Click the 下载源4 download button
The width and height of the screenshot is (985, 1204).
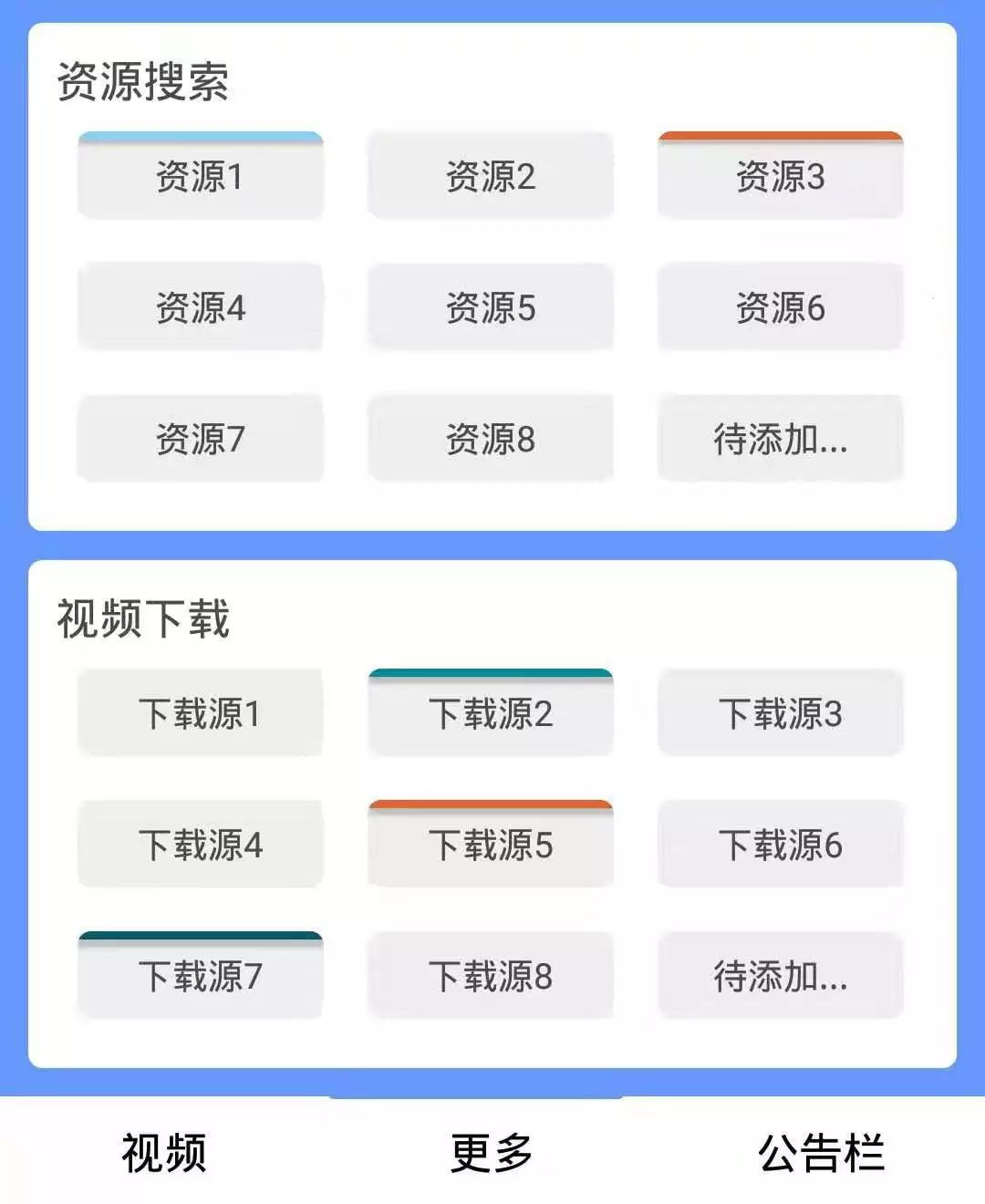pos(201,845)
